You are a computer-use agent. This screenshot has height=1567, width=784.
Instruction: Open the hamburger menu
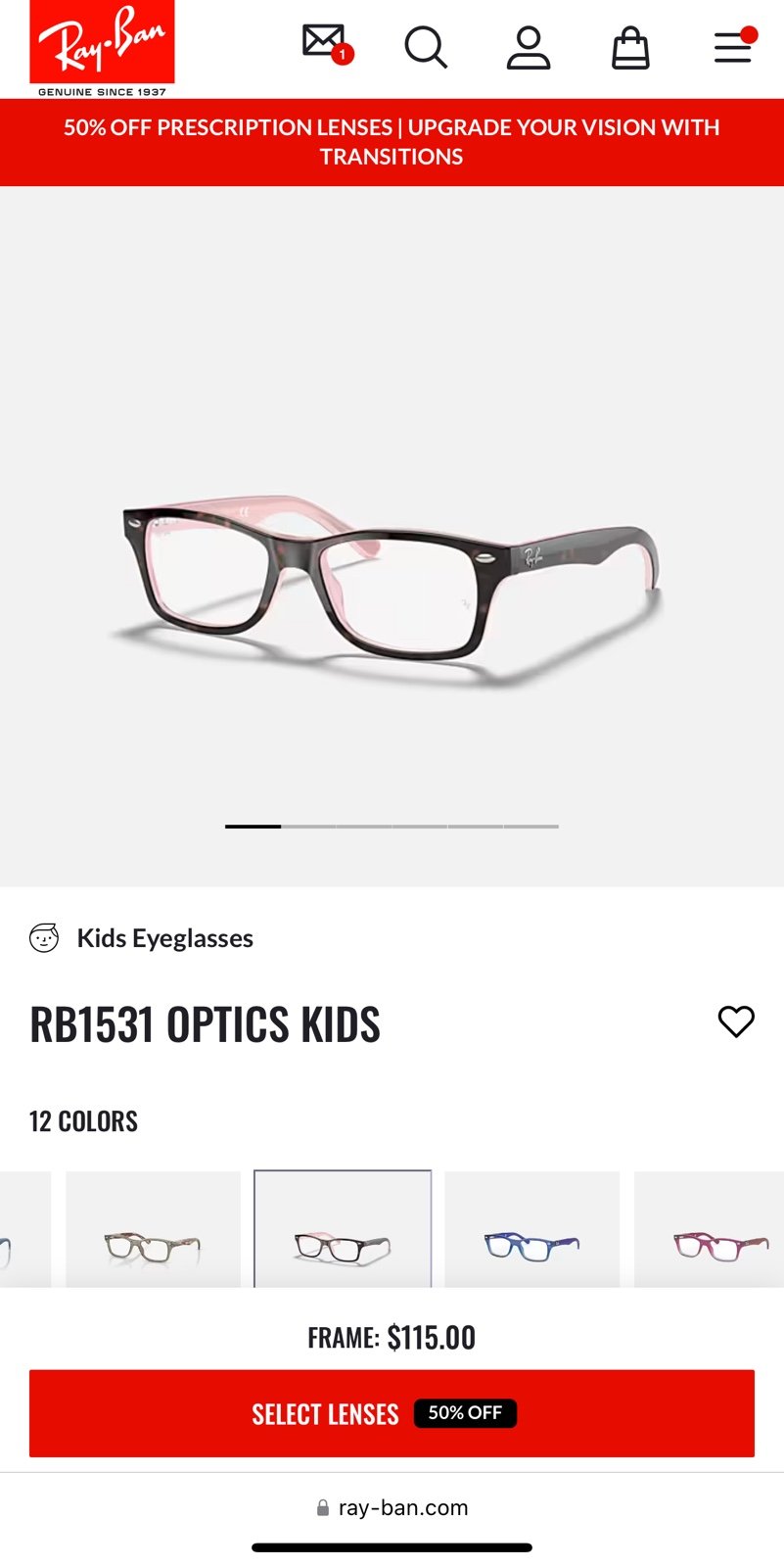733,46
